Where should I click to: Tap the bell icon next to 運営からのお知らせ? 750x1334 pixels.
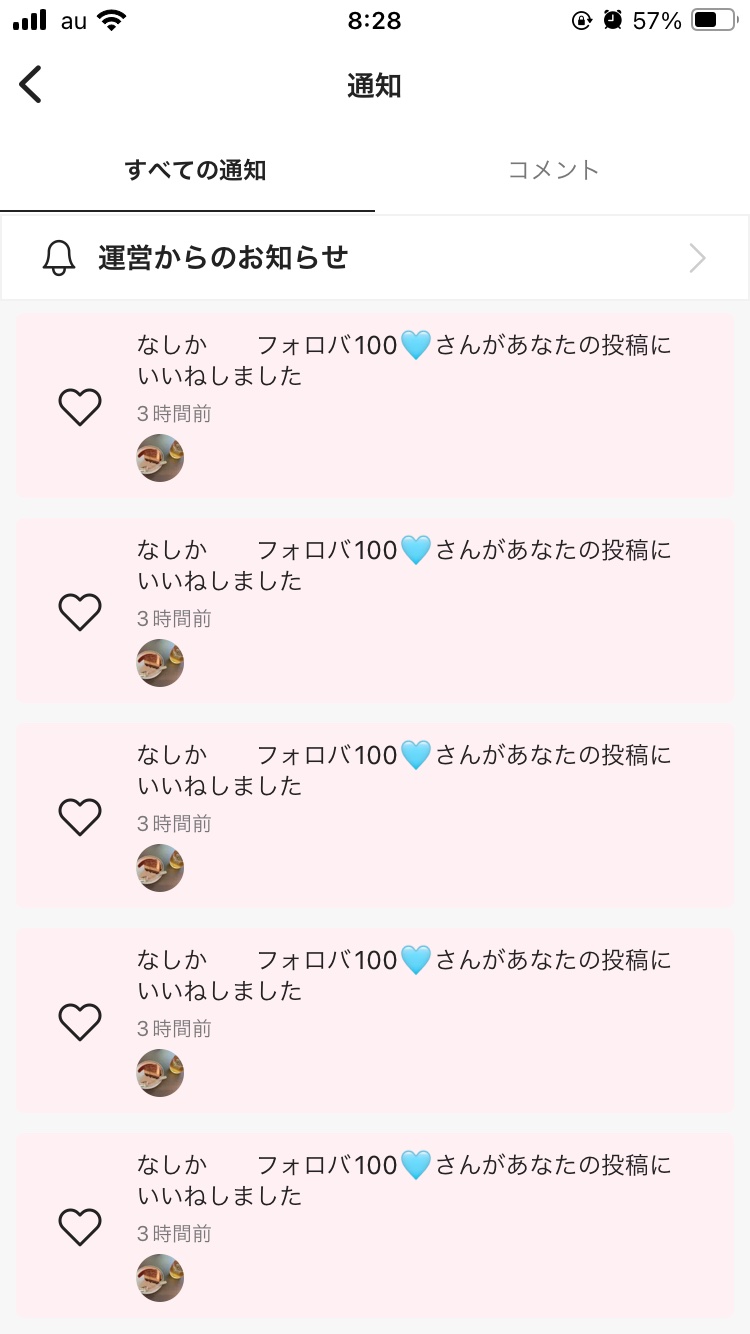tap(59, 257)
